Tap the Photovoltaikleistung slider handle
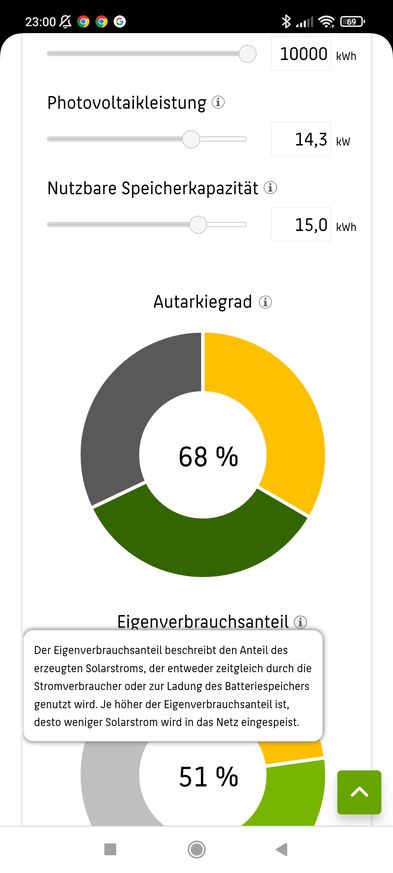Screen dimensions: 393x873 coord(191,139)
